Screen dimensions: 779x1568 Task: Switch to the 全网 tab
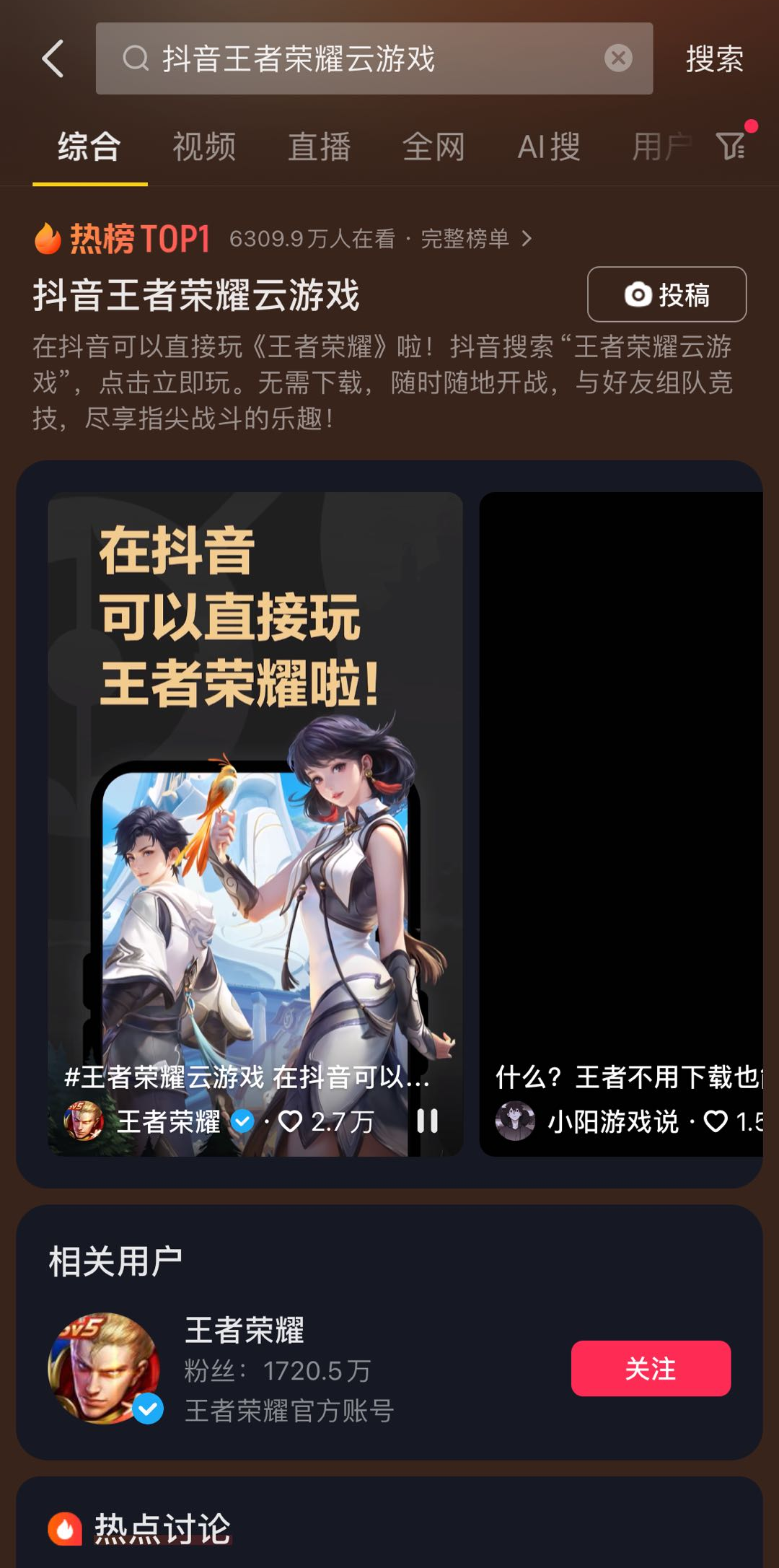[433, 147]
